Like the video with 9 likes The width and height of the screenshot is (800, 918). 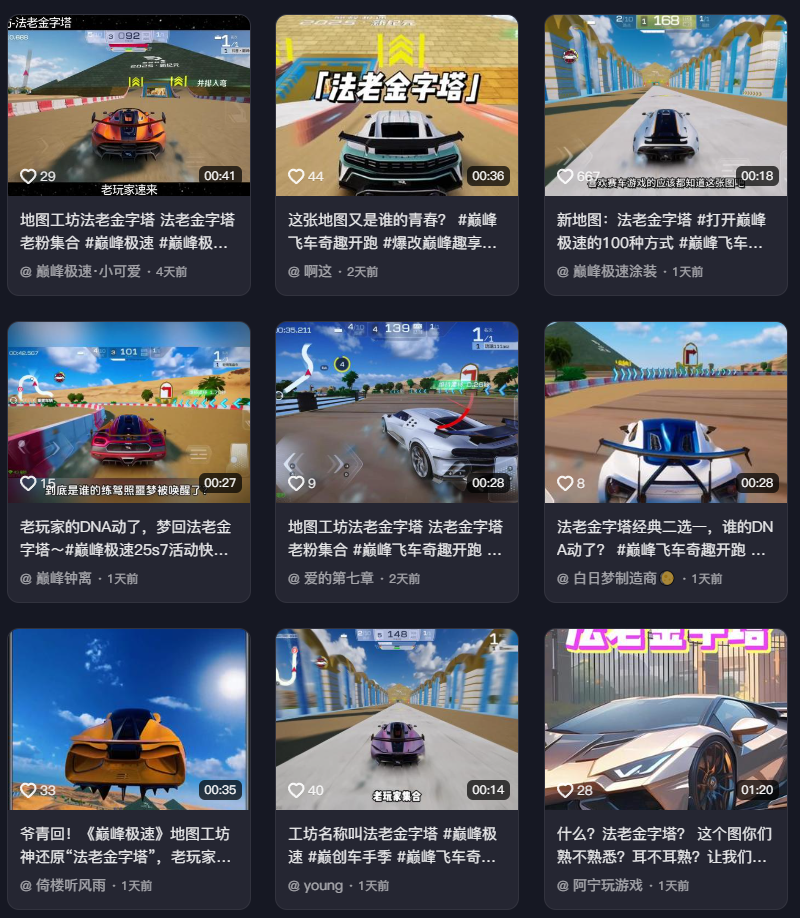294,482
